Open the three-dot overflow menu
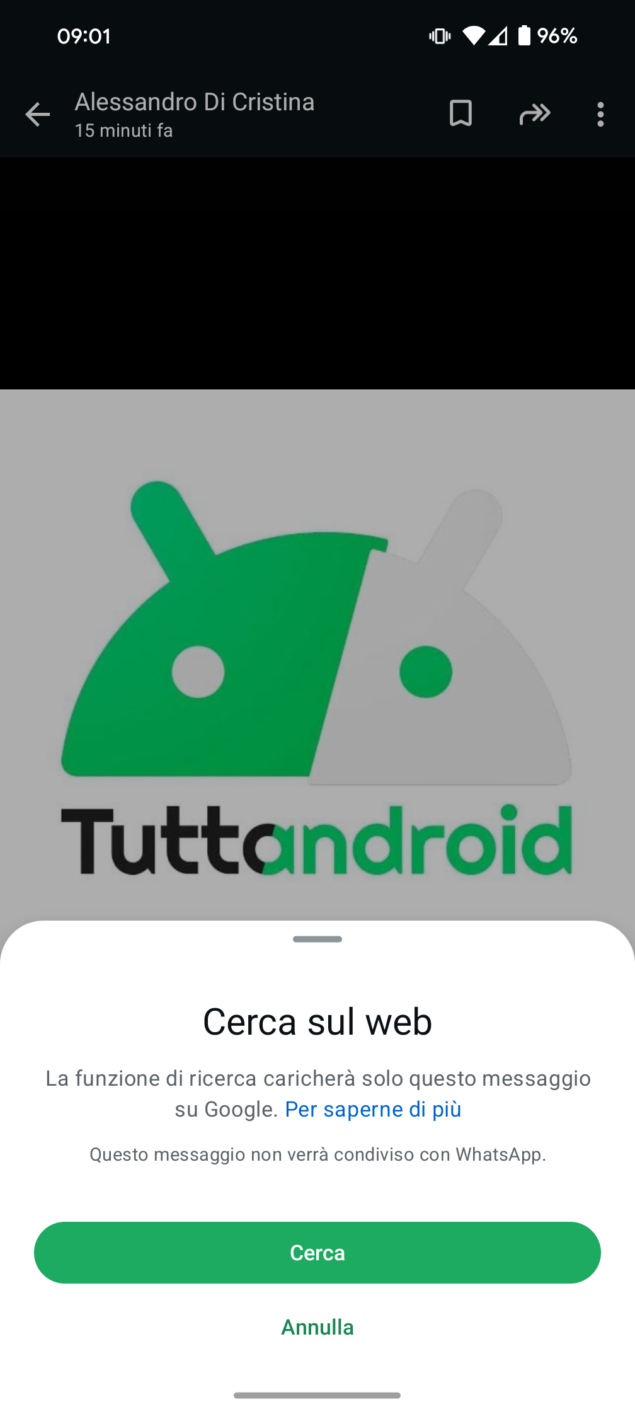This screenshot has height=1414, width=635. tap(600, 114)
